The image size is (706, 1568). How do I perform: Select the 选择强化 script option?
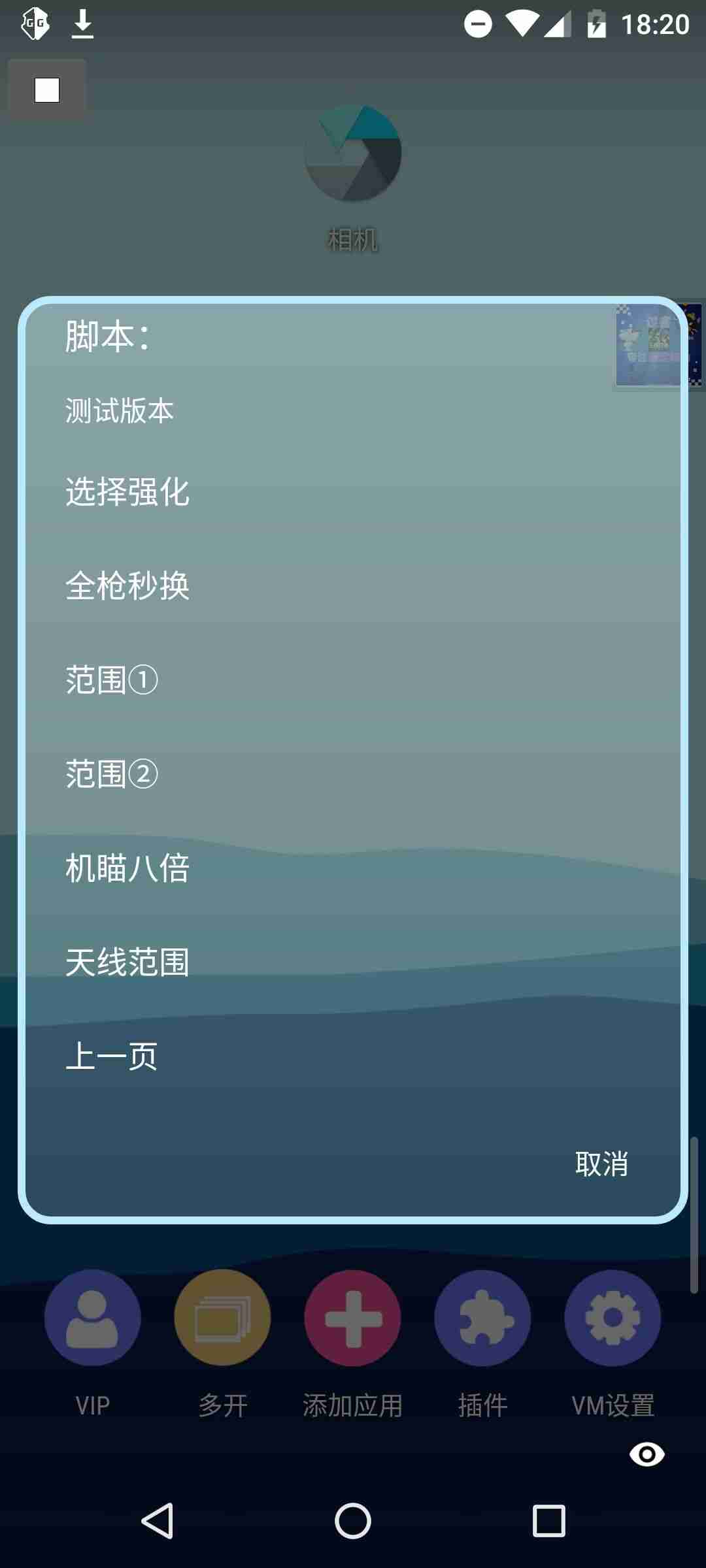click(x=127, y=492)
